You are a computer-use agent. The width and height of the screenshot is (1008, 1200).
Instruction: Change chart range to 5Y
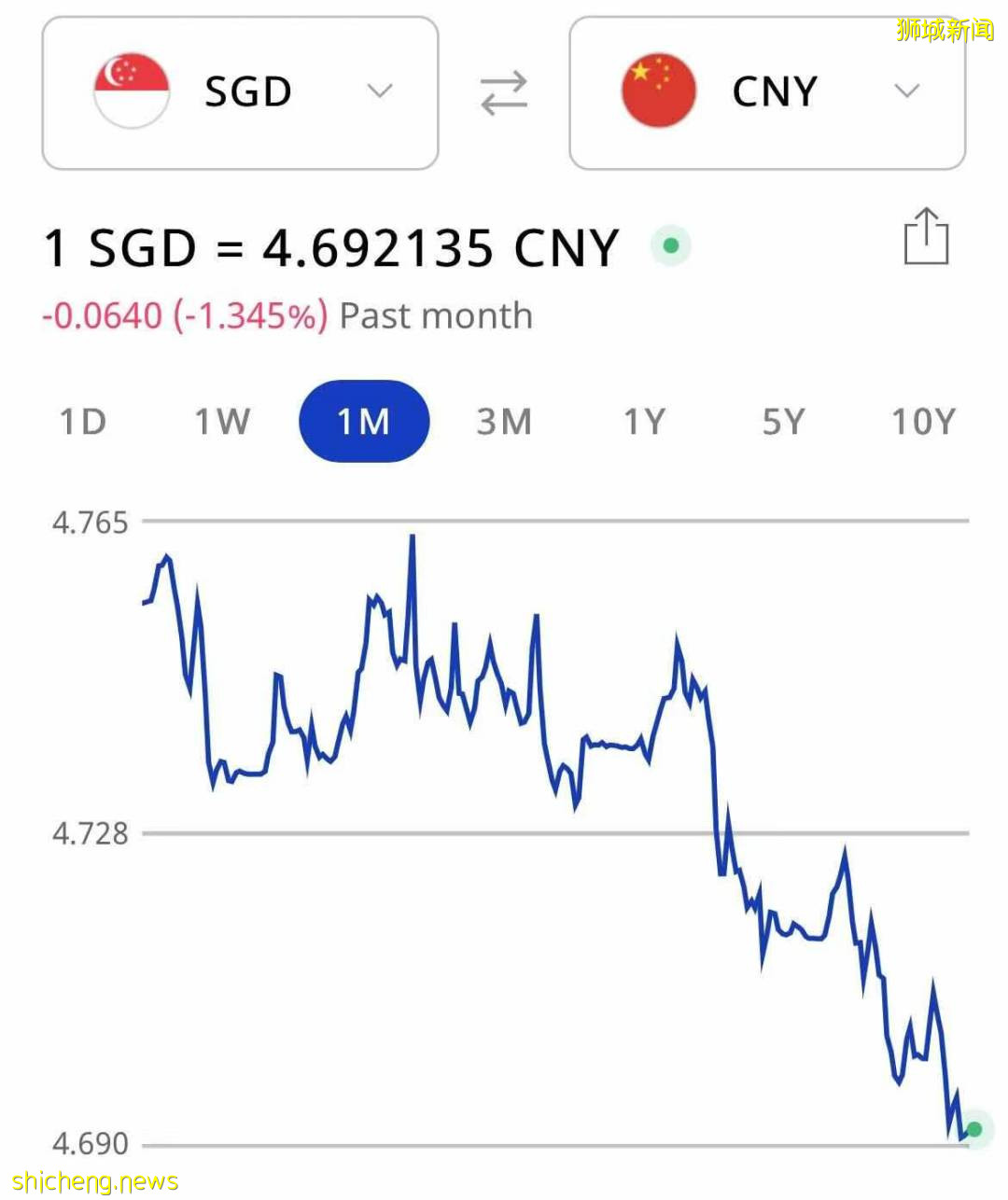coord(783,422)
